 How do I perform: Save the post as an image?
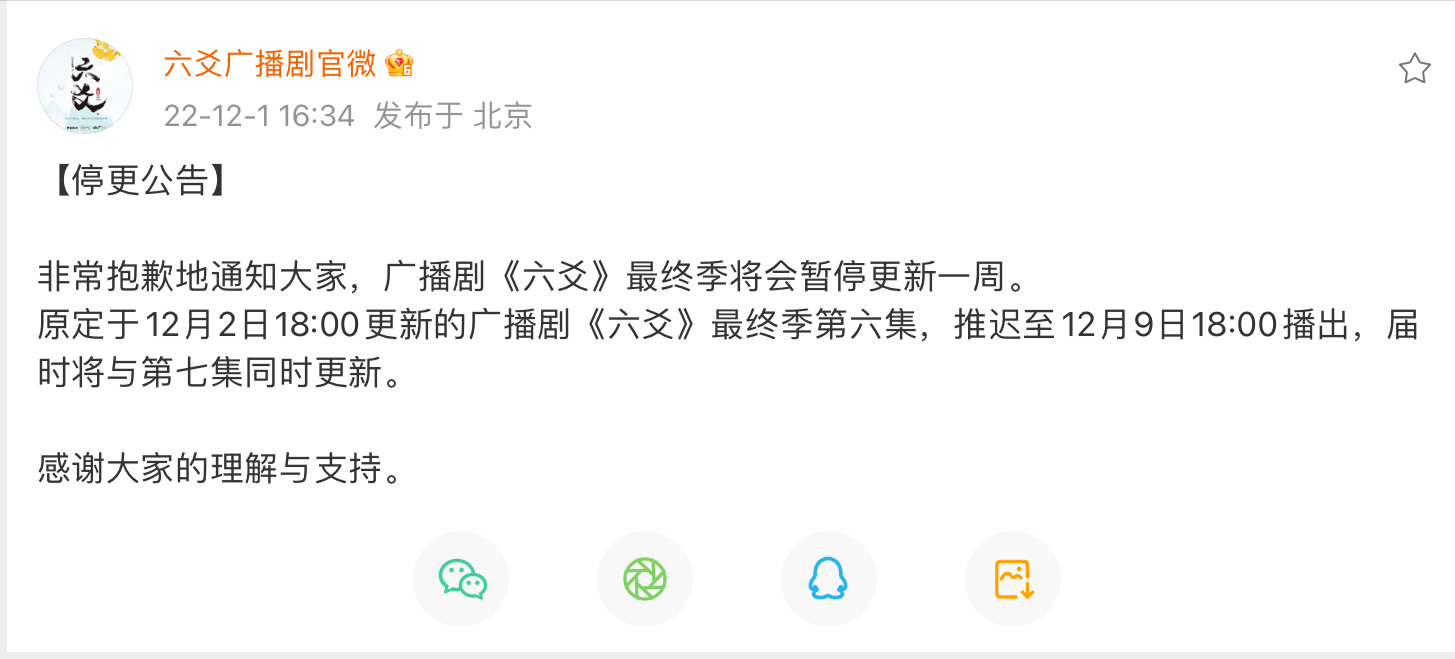coord(1012,579)
